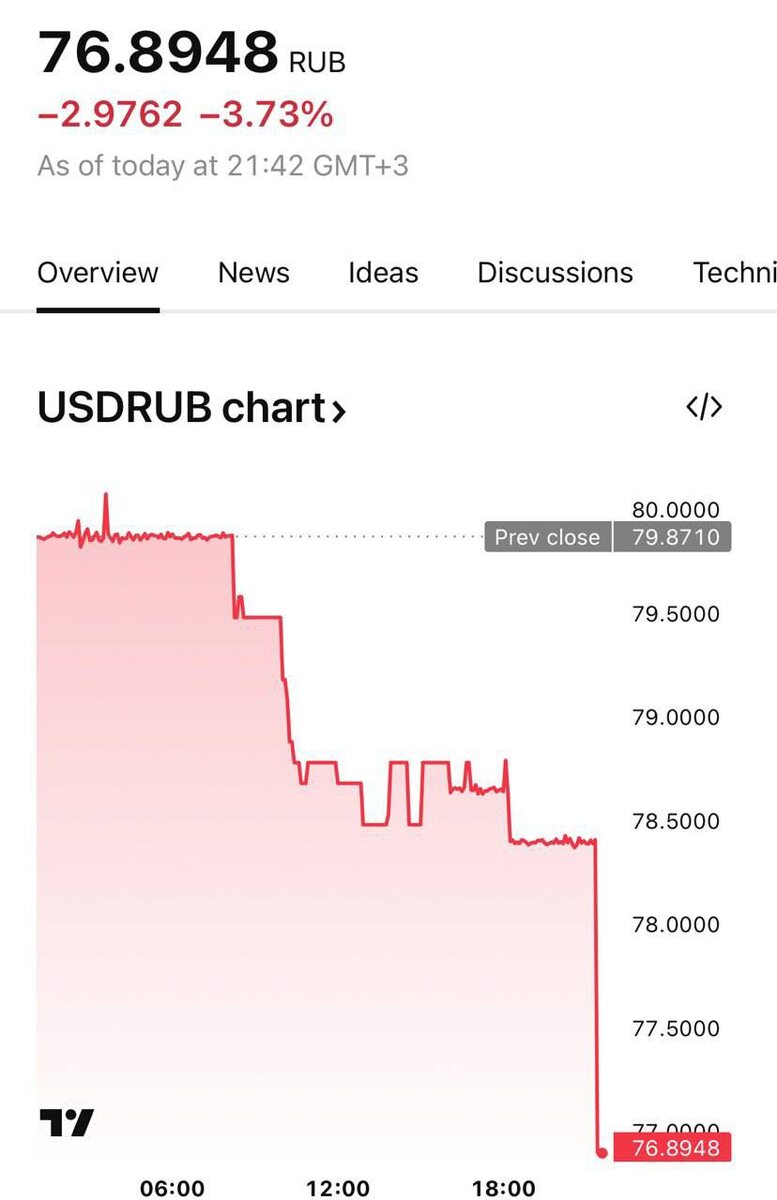Open the embed code icon
The width and height of the screenshot is (777, 1200).
(x=704, y=407)
